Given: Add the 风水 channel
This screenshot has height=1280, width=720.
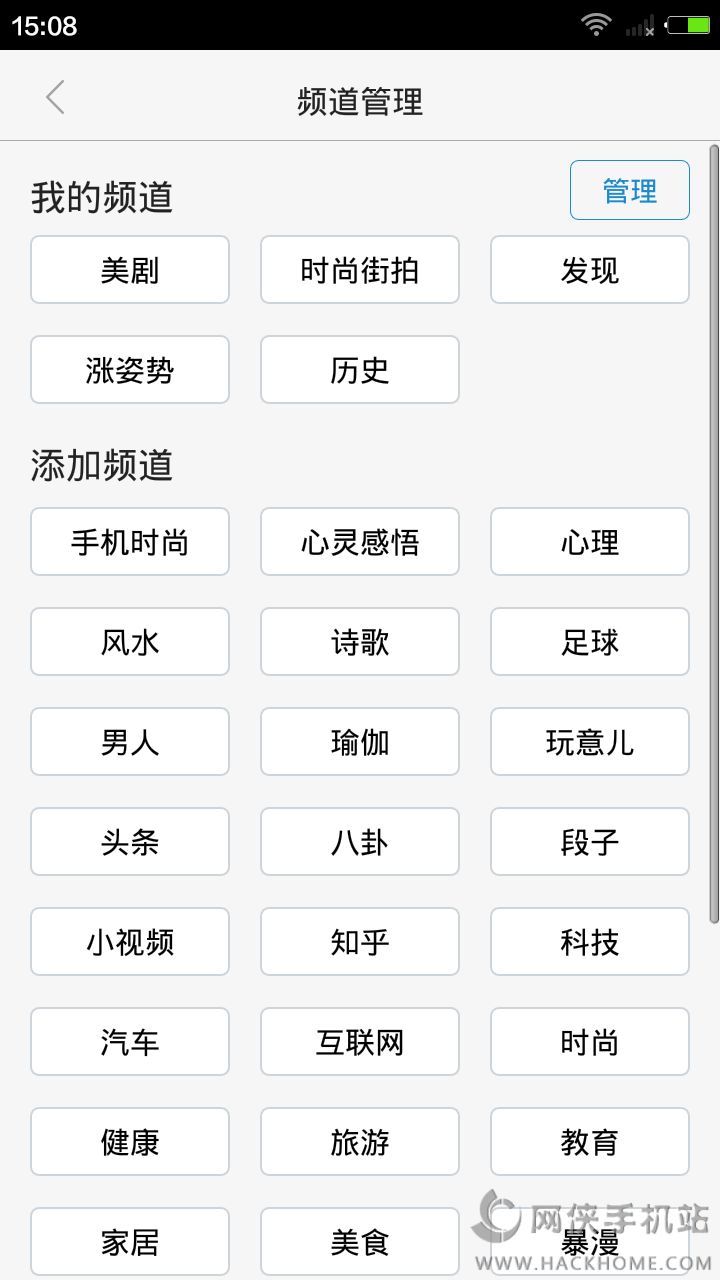Looking at the screenshot, I should pos(130,642).
